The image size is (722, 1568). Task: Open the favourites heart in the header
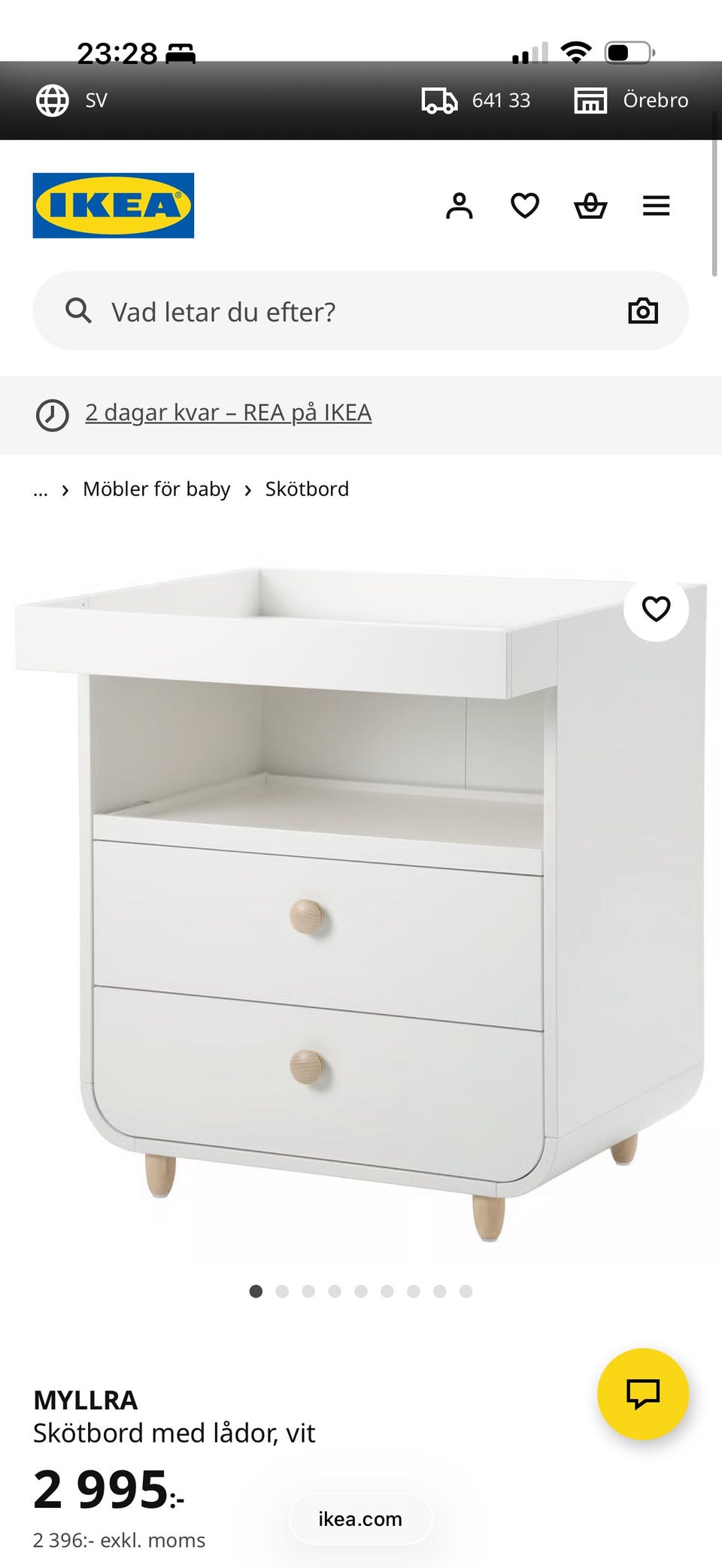(x=525, y=205)
